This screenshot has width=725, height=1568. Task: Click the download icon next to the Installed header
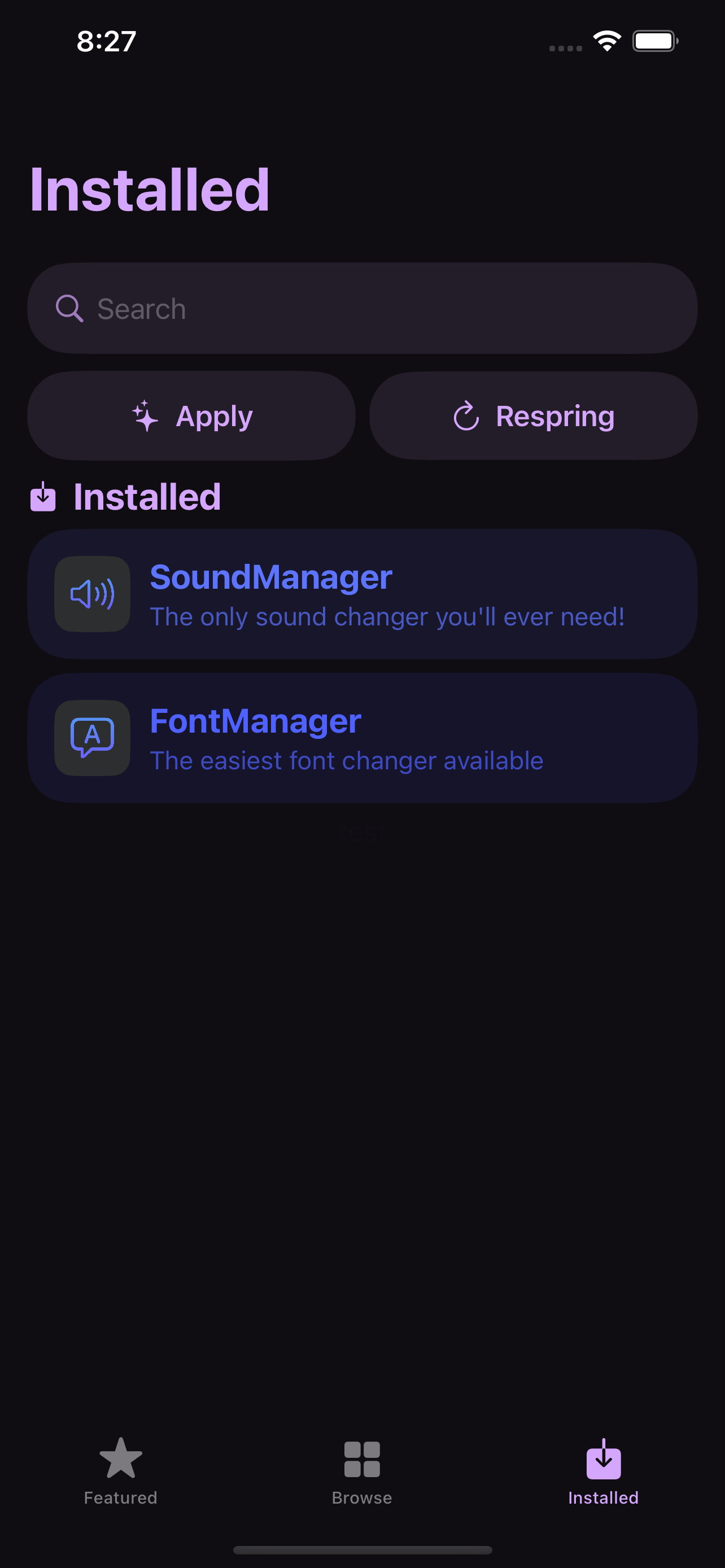[42, 496]
